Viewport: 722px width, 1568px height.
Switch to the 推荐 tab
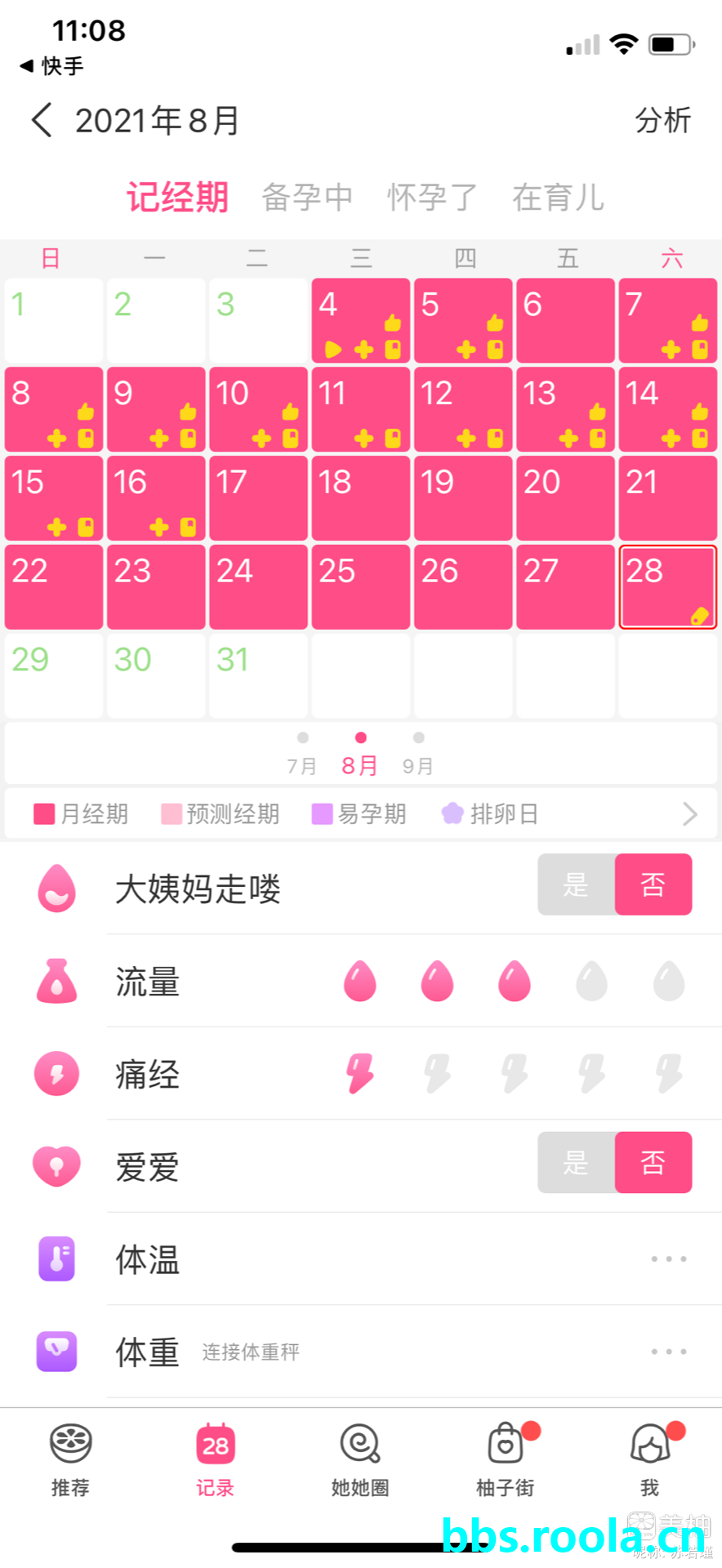click(x=71, y=1460)
